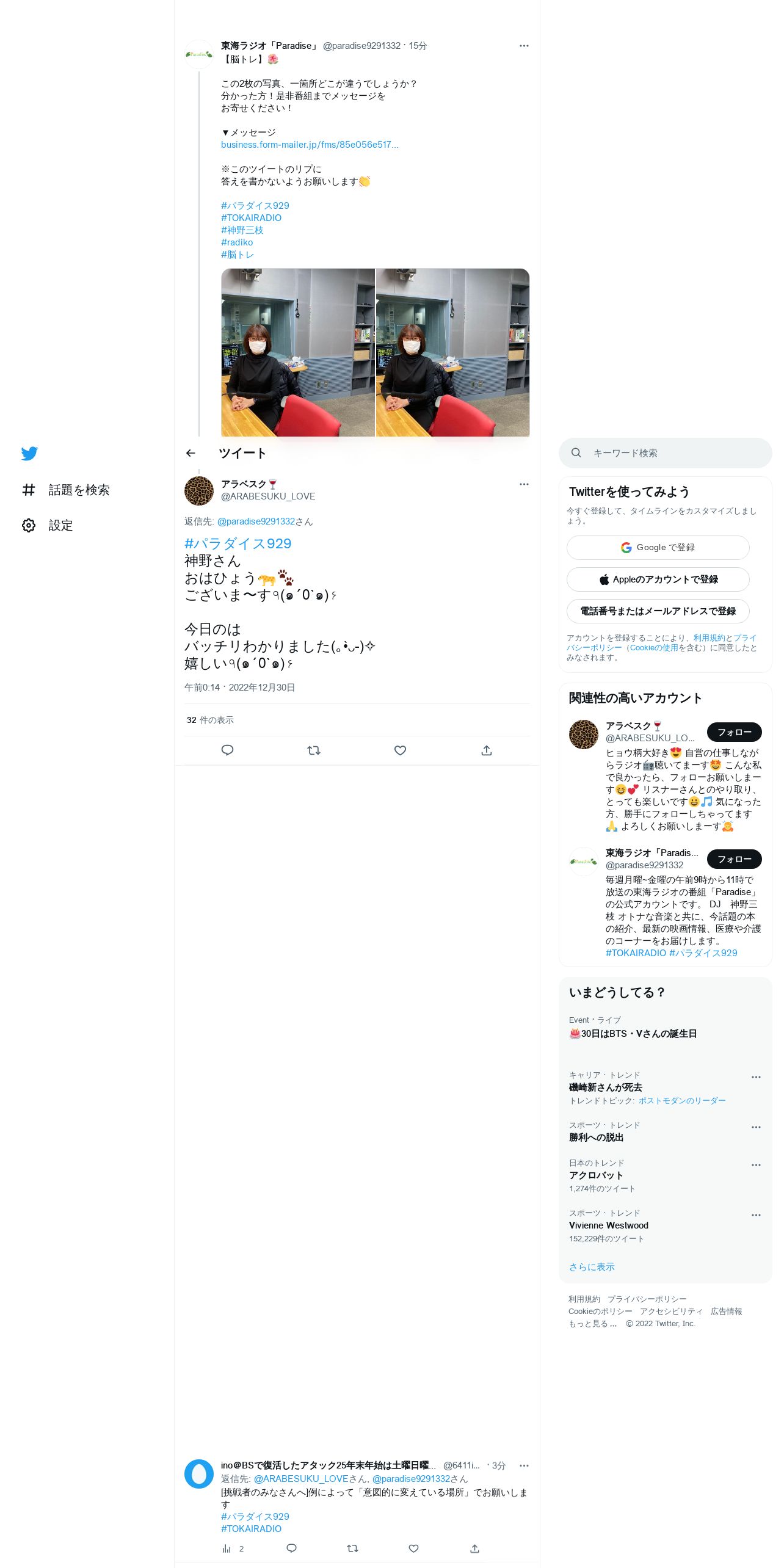This screenshot has height=1568, width=784.
Task: Go back using the arrow beside ツイート
Action: [191, 453]
